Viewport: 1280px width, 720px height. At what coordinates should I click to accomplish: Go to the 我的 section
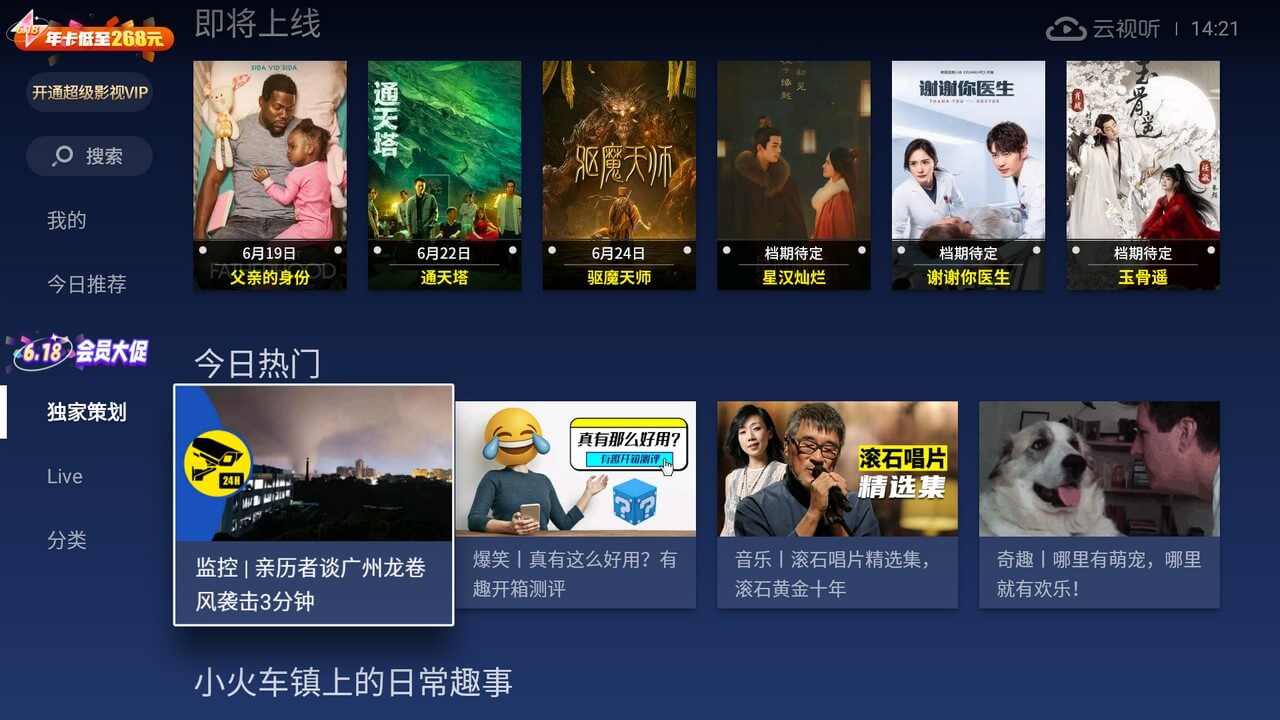[67, 221]
